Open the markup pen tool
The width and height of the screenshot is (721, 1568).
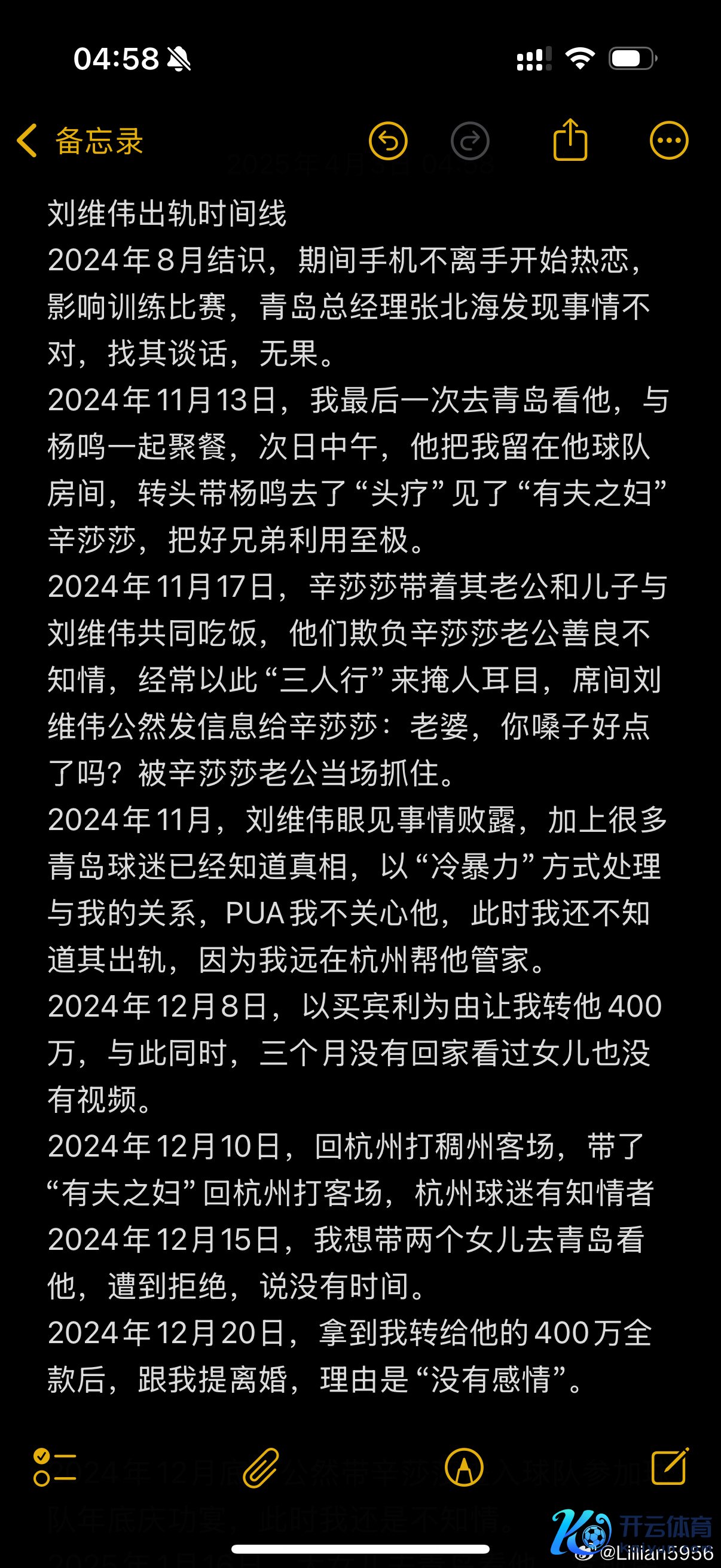[x=465, y=1468]
